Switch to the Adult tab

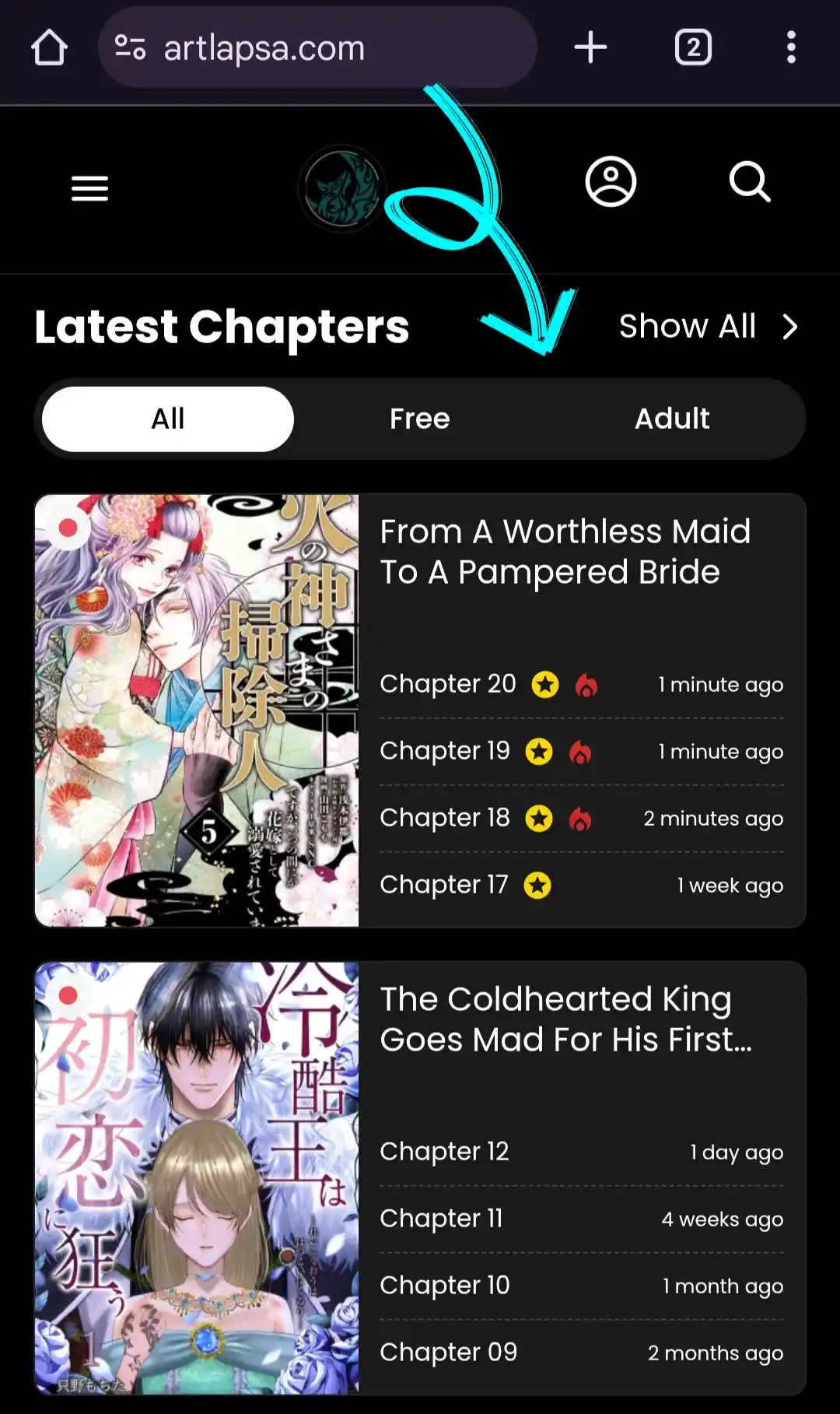[672, 419]
